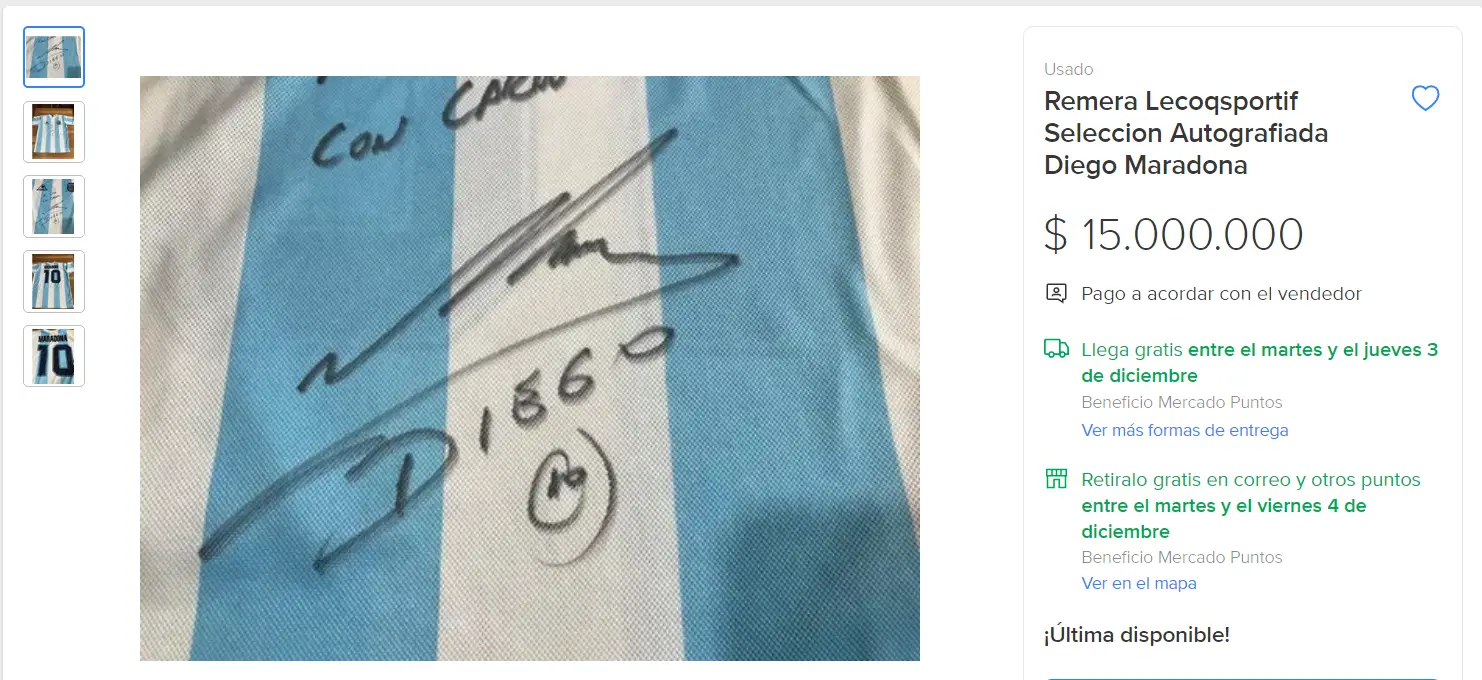
Task: View the thumbnail showing the crest and signature
Action: (x=54, y=206)
